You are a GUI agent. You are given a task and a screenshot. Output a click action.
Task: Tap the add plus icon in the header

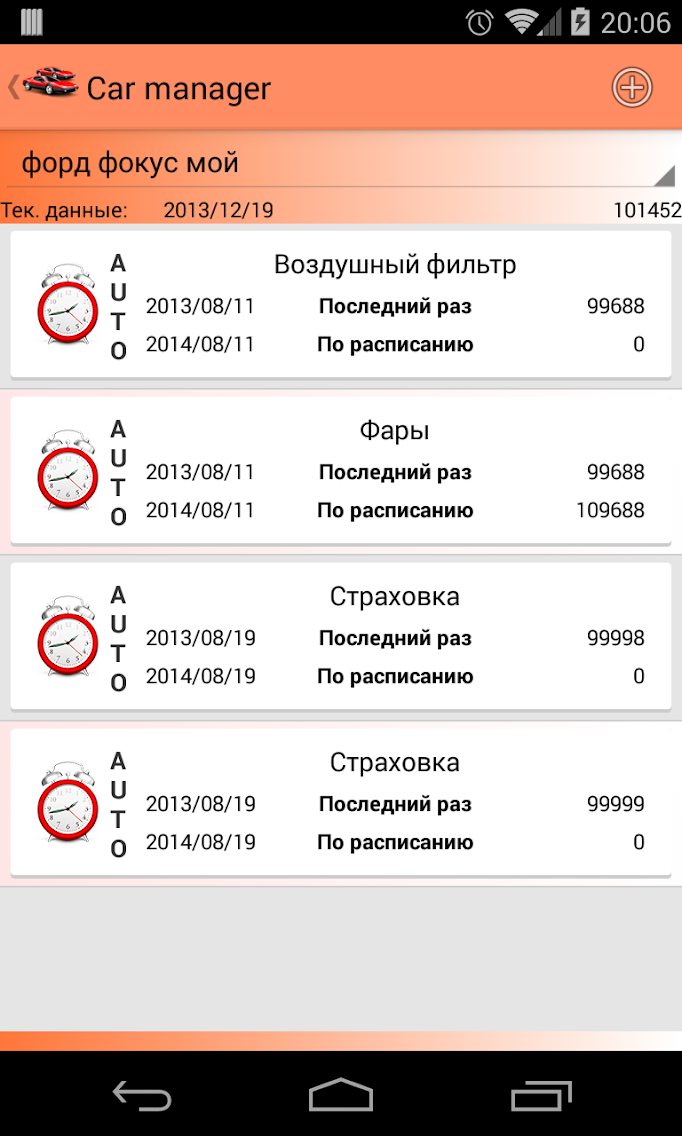(631, 88)
